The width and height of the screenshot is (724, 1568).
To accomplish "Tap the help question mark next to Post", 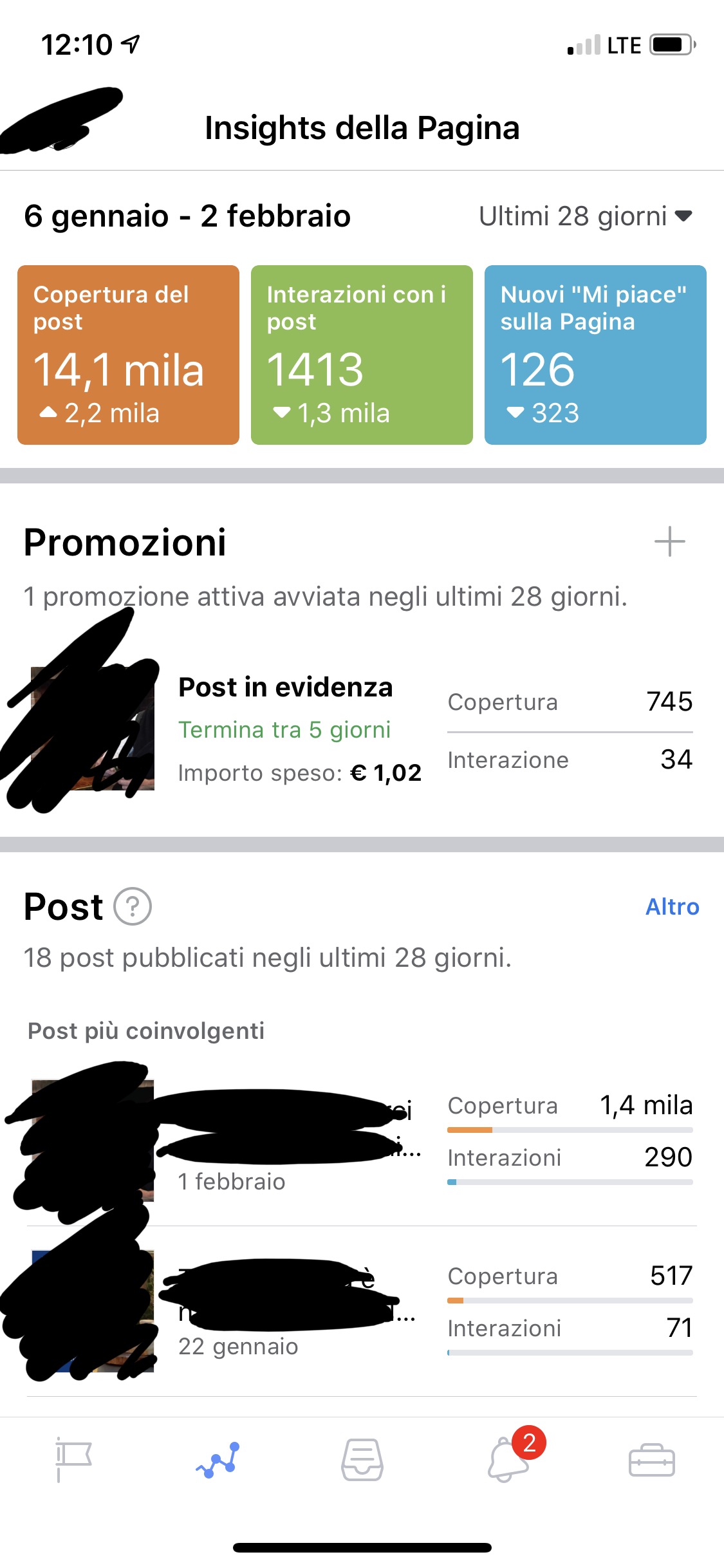I will coord(133,907).
